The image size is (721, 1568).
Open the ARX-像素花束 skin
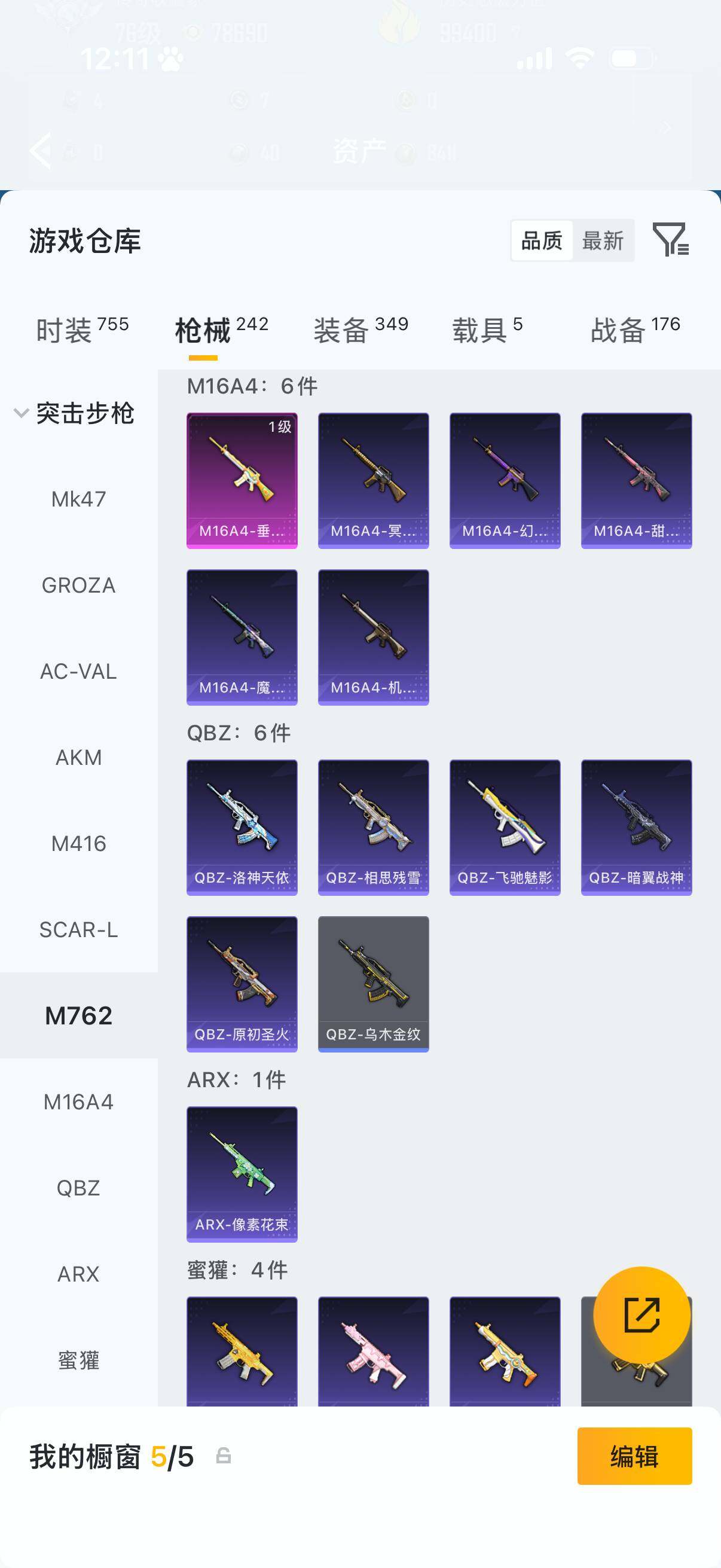242,1174
